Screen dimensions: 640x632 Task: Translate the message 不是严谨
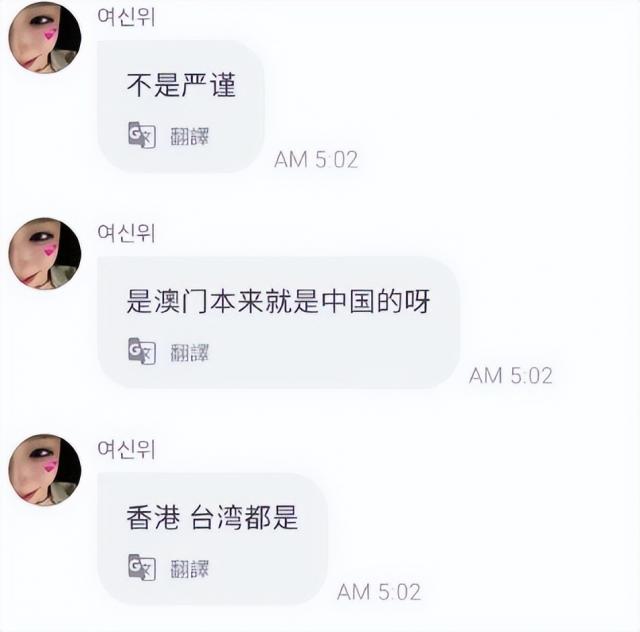168,136
